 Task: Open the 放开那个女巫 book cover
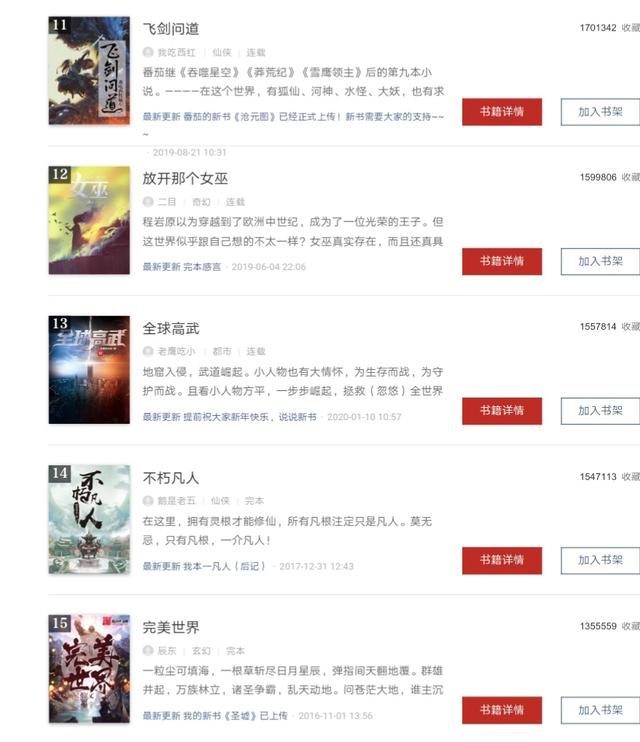pos(89,220)
